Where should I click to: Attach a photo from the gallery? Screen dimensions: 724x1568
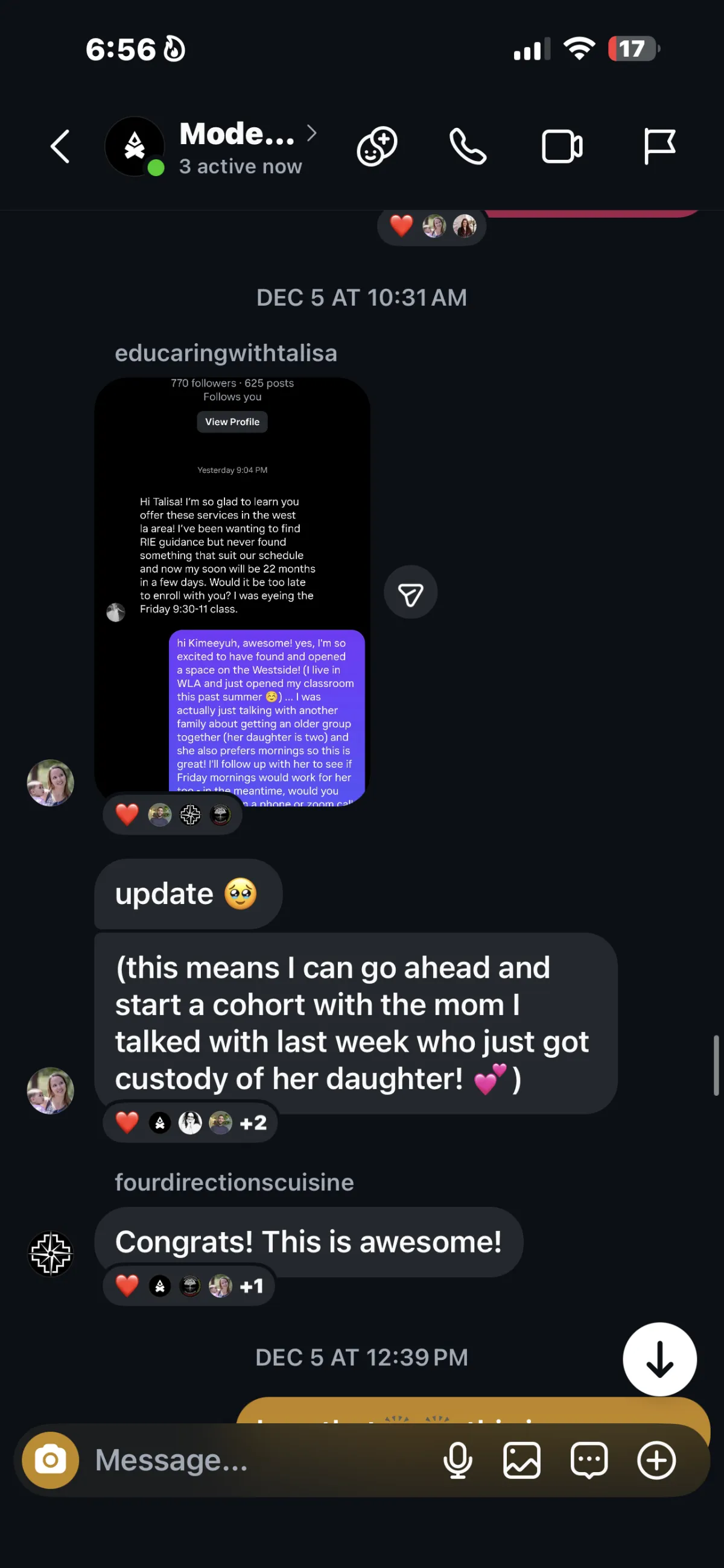tap(522, 1460)
